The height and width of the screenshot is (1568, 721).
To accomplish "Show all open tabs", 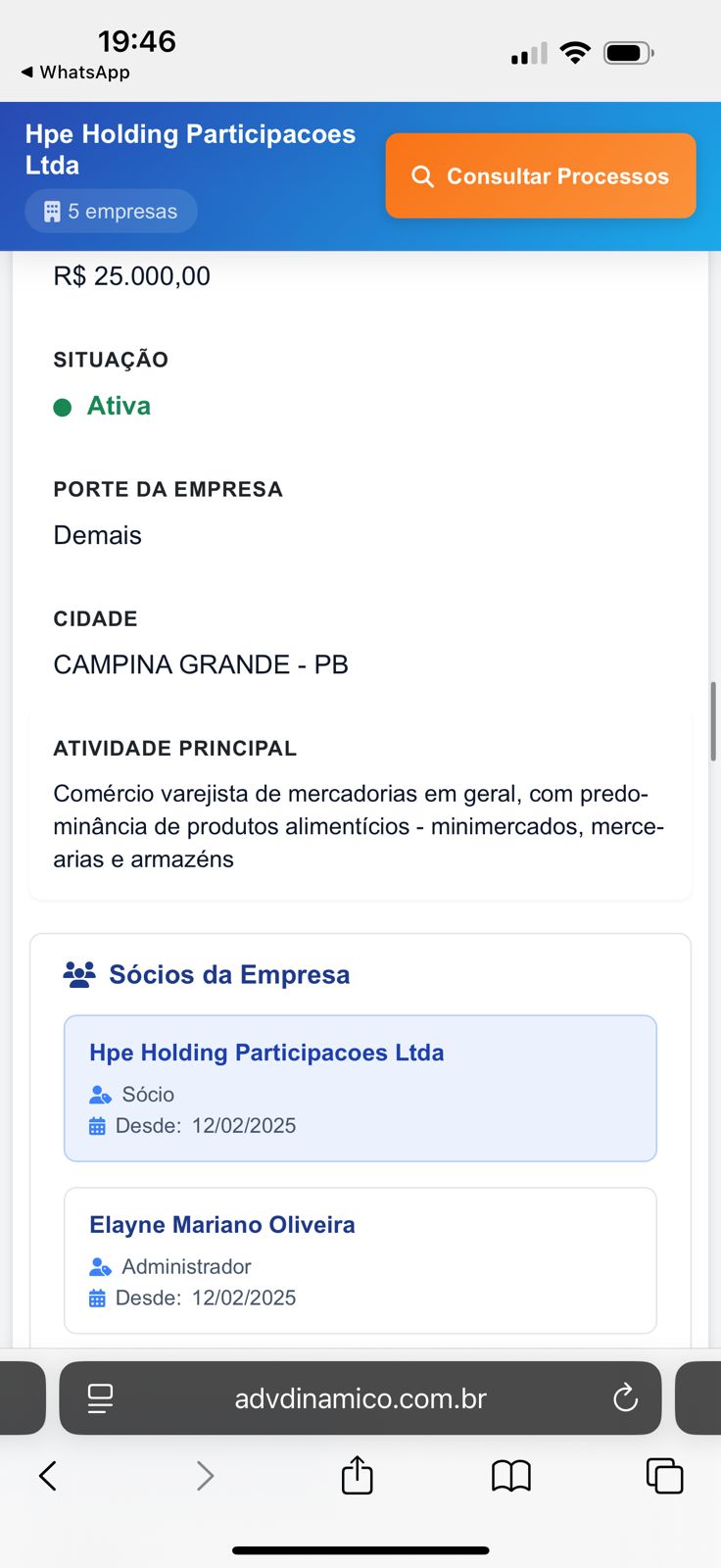I will [664, 1475].
